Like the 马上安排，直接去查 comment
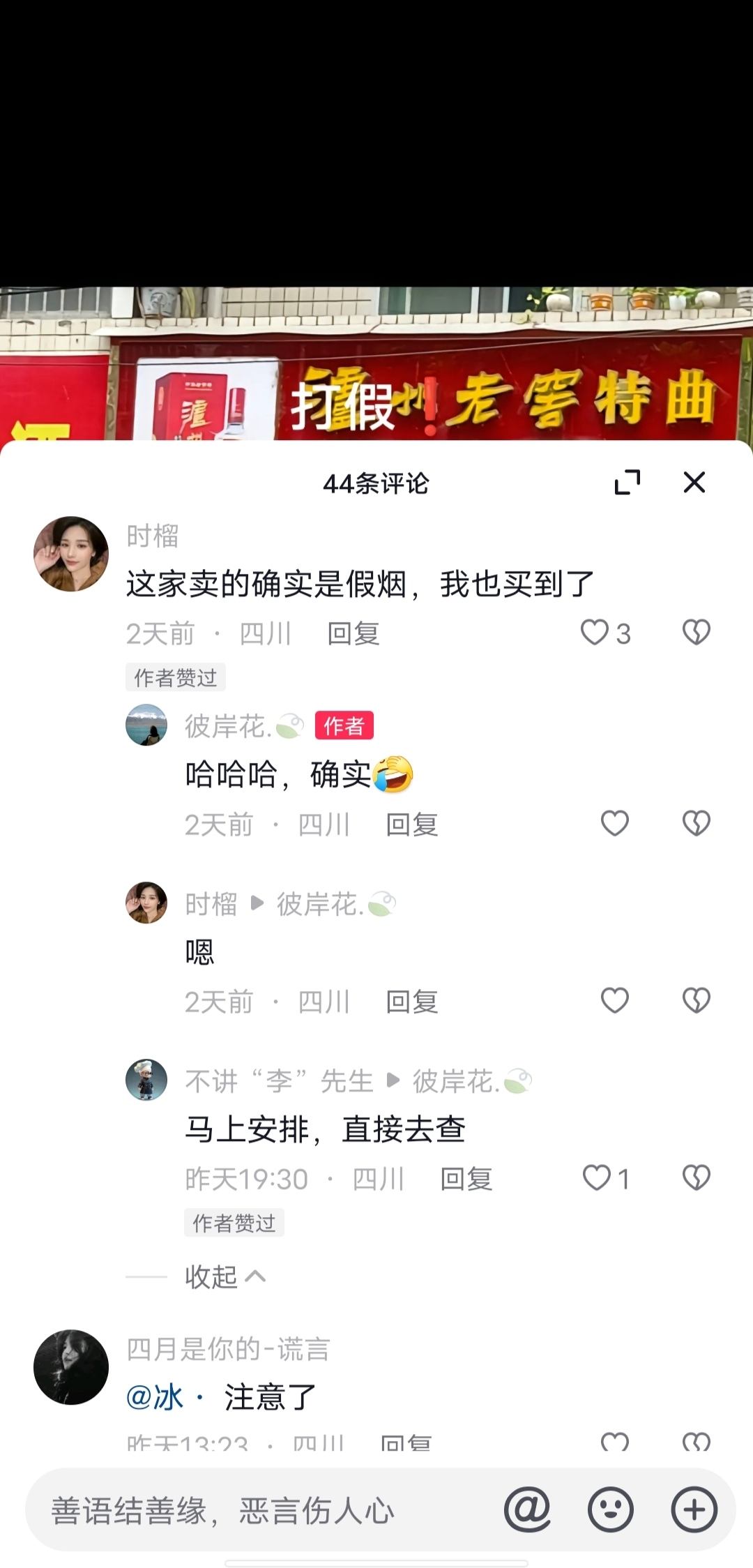Viewport: 753px width, 1568px height. coord(598,1178)
